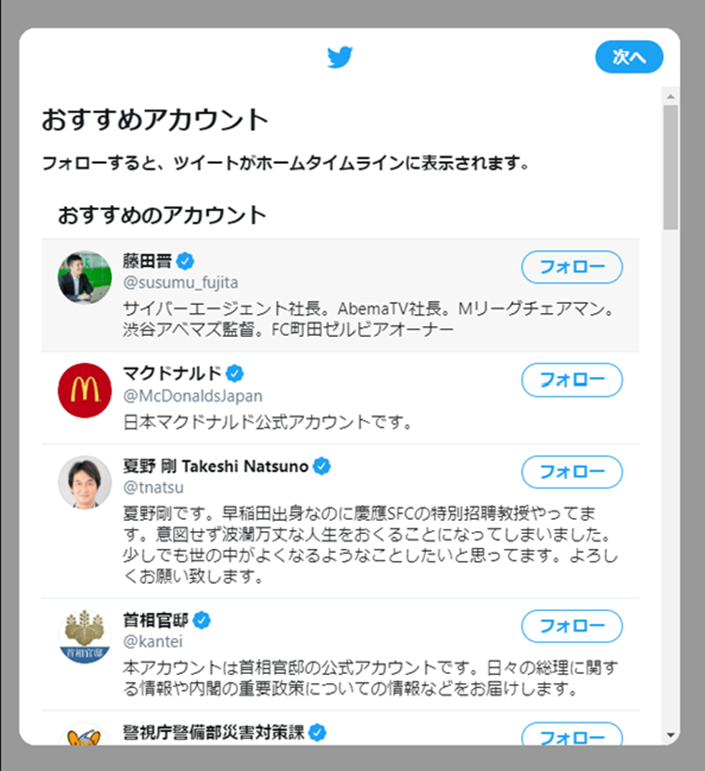Viewport: 705px width, 771px height.
Task: Tap the scrollbar up arrow
Action: click(x=670, y=96)
